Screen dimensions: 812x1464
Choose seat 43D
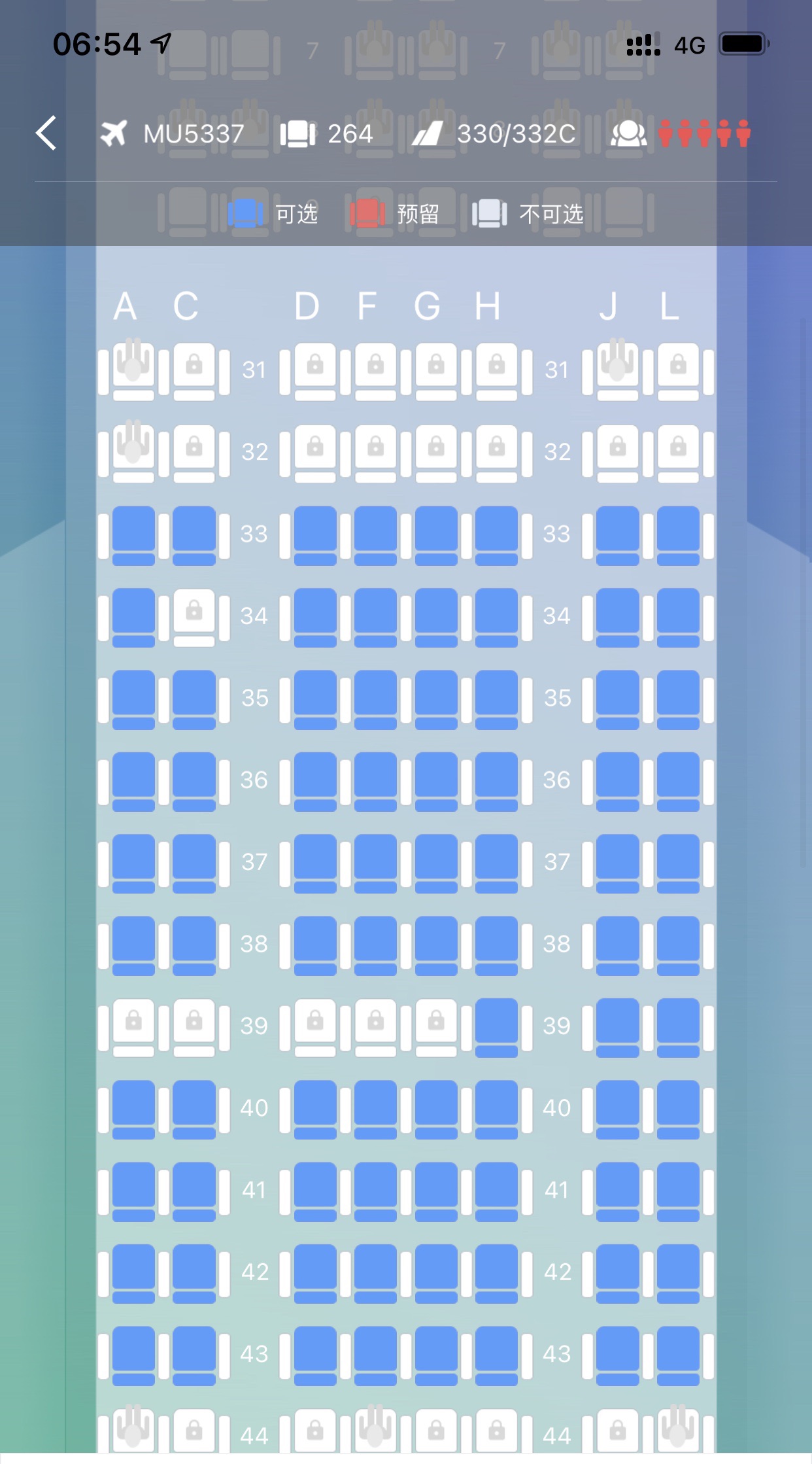coord(315,1353)
